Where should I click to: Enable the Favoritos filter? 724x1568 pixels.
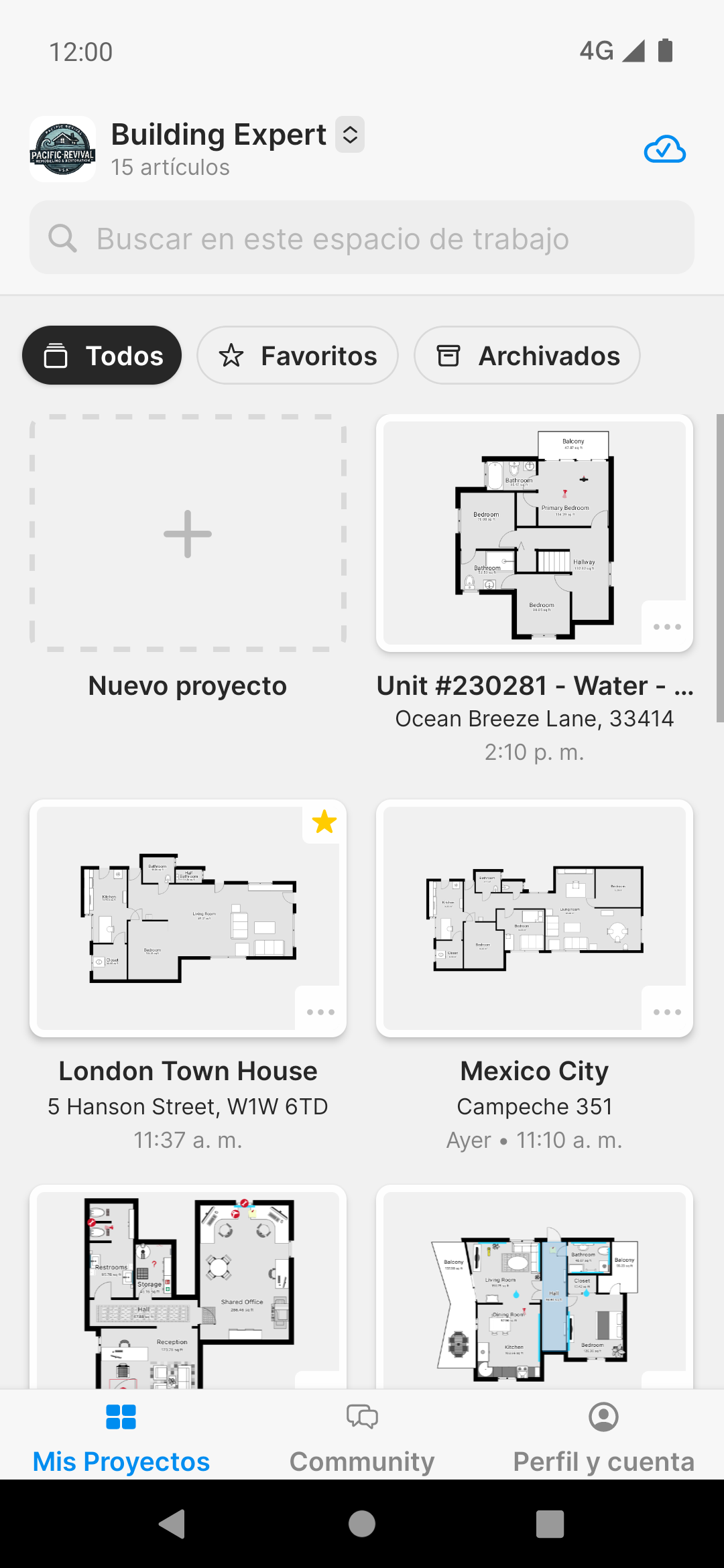(297, 356)
